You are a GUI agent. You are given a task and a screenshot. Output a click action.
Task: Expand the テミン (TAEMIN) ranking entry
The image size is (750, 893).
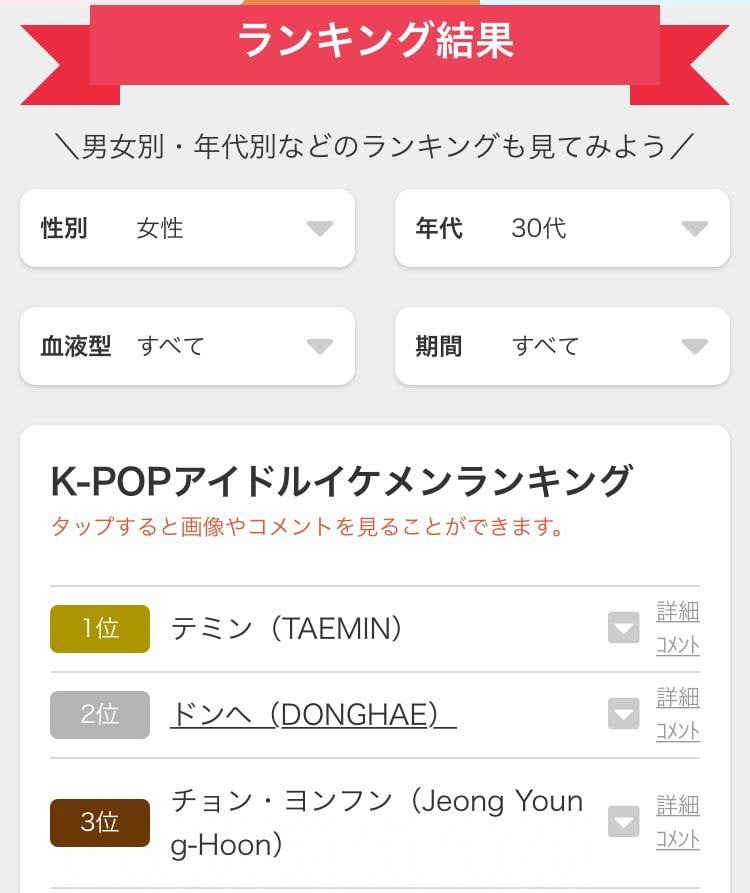click(x=623, y=628)
